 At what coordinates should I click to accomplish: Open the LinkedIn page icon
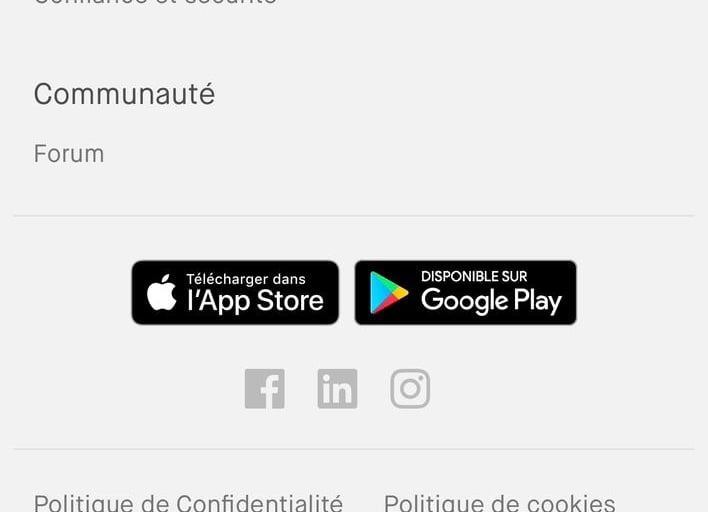[x=337, y=389]
